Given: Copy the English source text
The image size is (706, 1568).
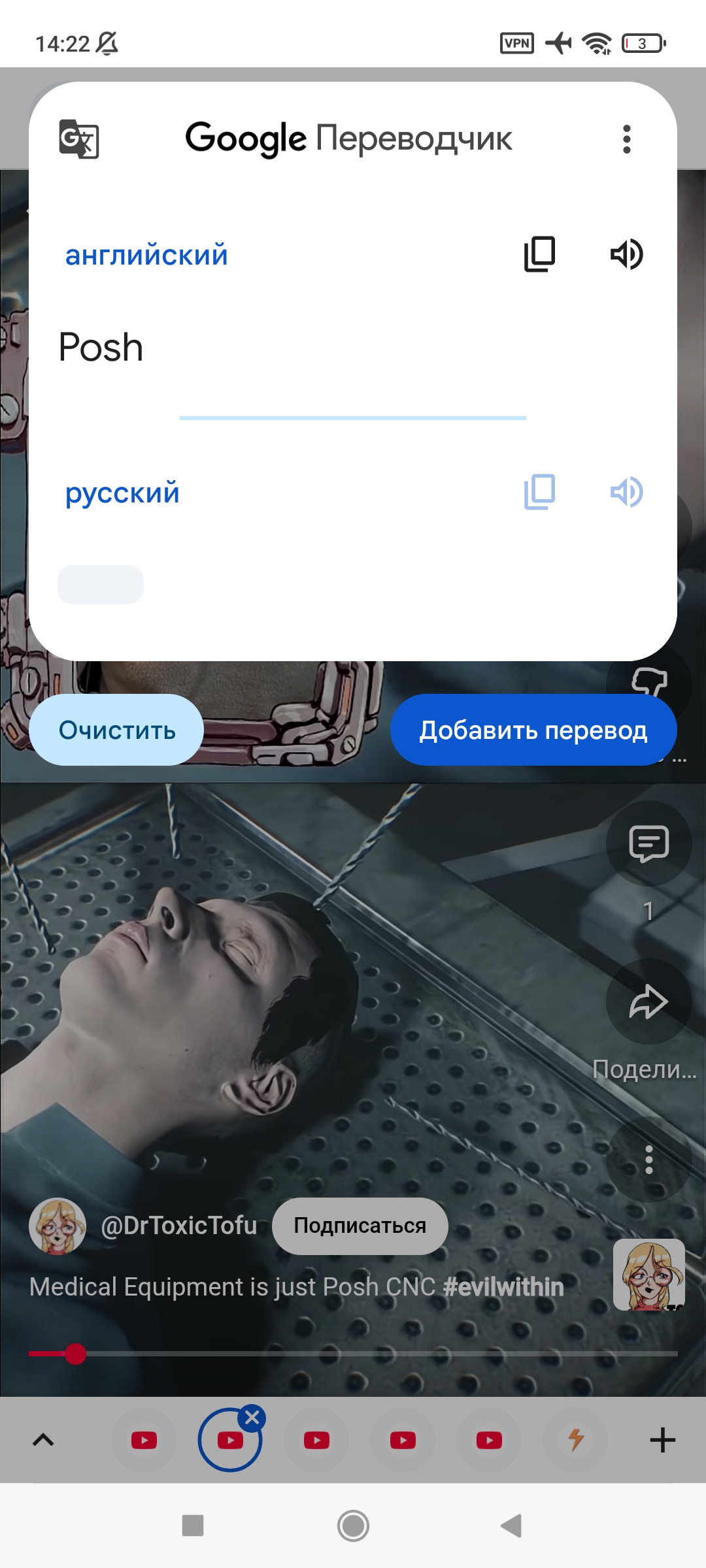Looking at the screenshot, I should point(539,254).
